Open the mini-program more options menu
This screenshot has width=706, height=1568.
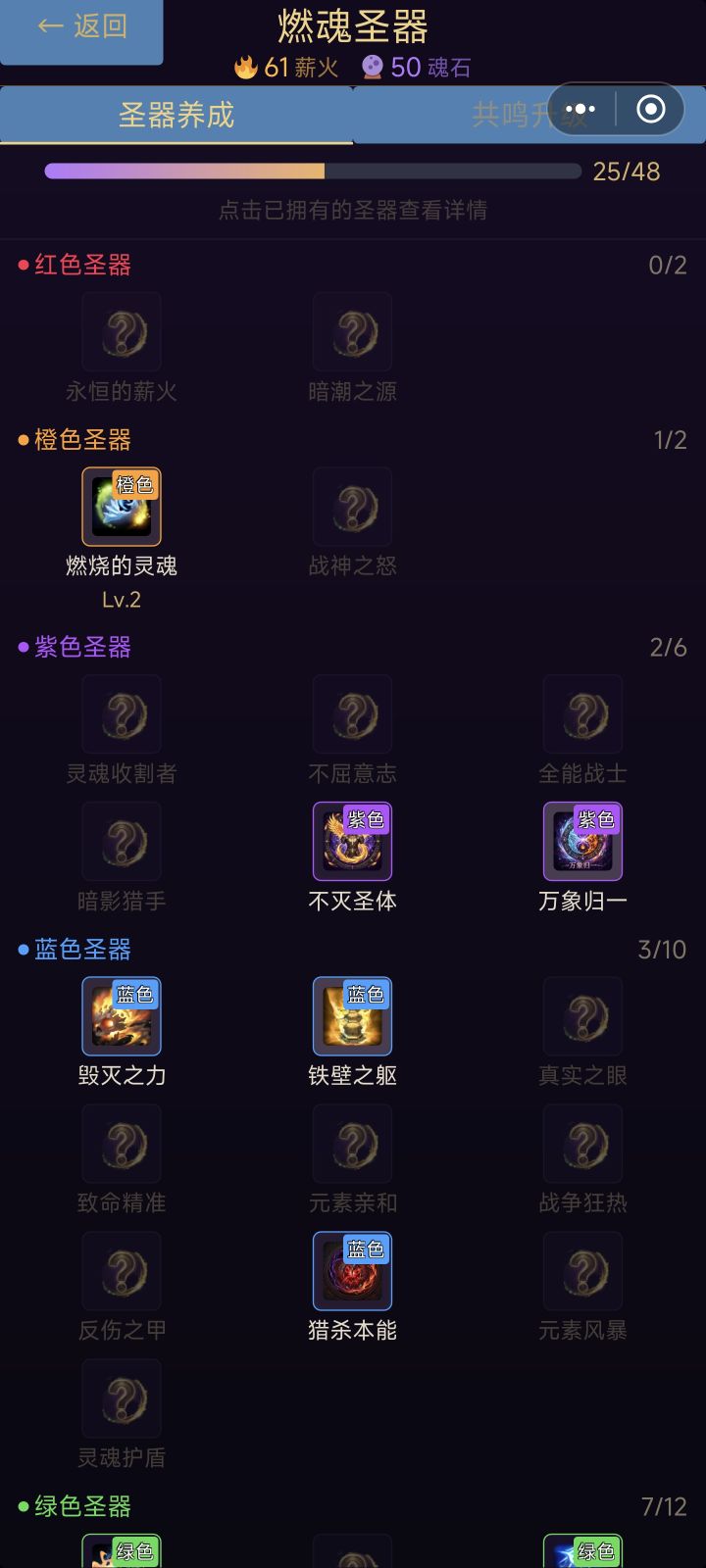point(581,110)
